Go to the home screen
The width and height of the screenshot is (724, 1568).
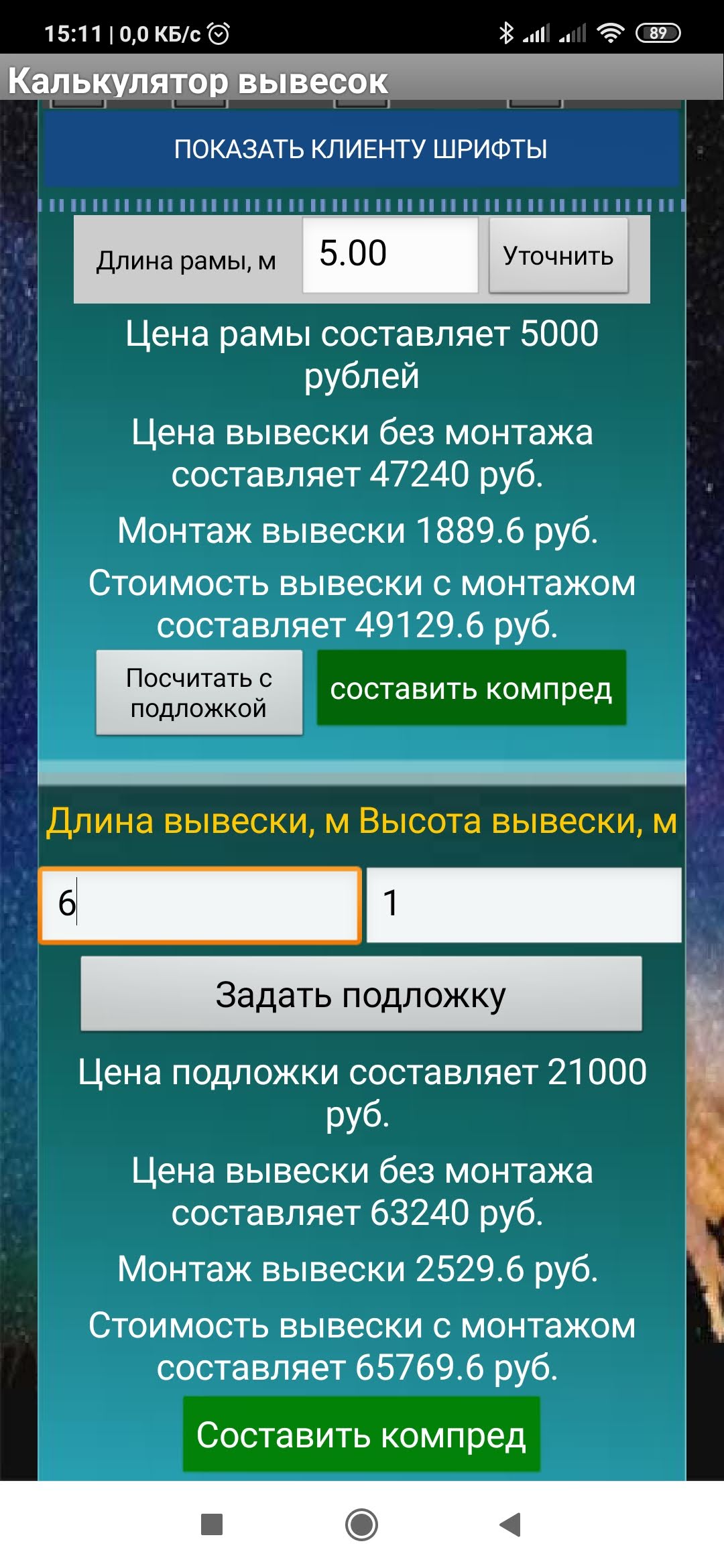(361, 1524)
